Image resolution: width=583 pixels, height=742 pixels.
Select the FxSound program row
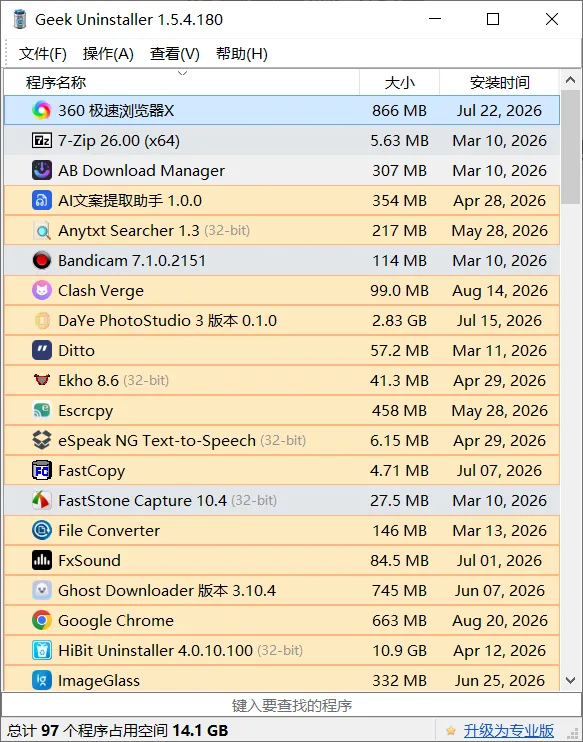[282, 560]
